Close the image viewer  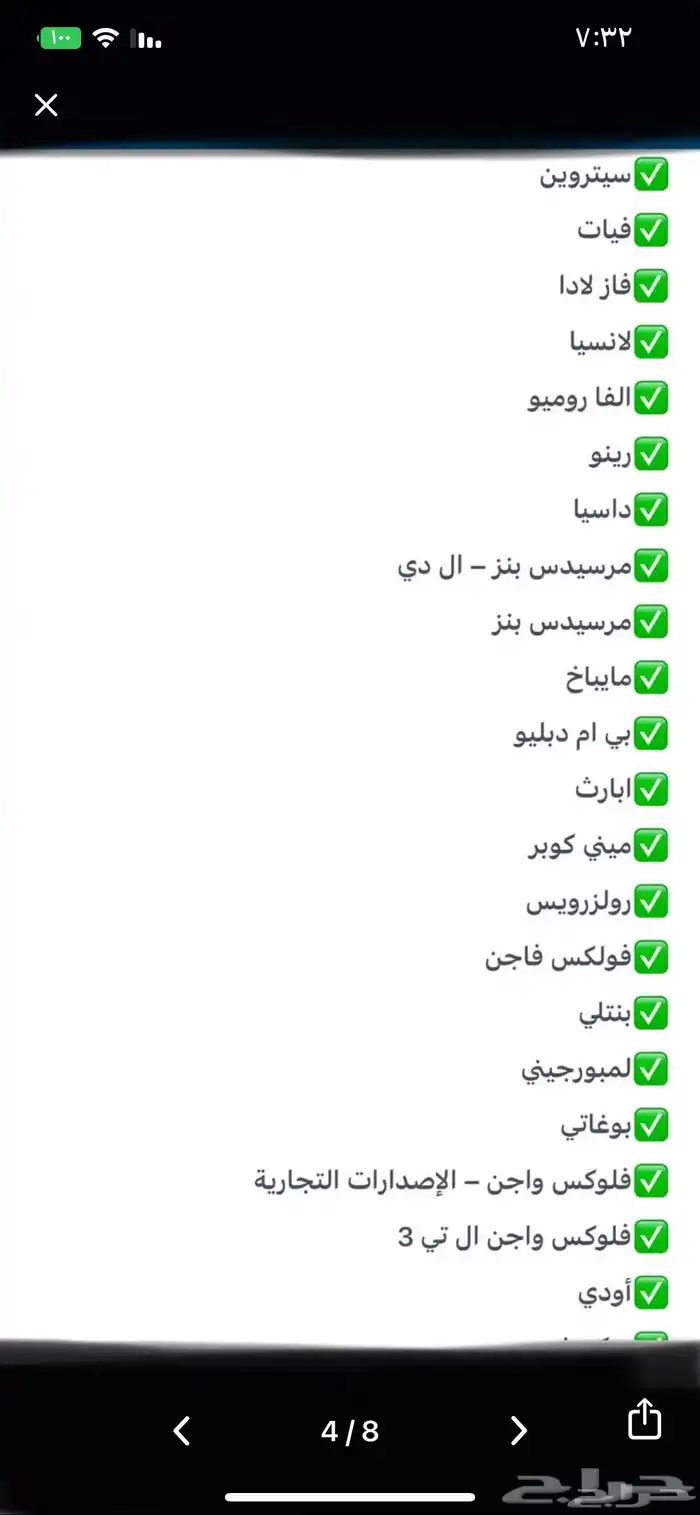tap(46, 105)
